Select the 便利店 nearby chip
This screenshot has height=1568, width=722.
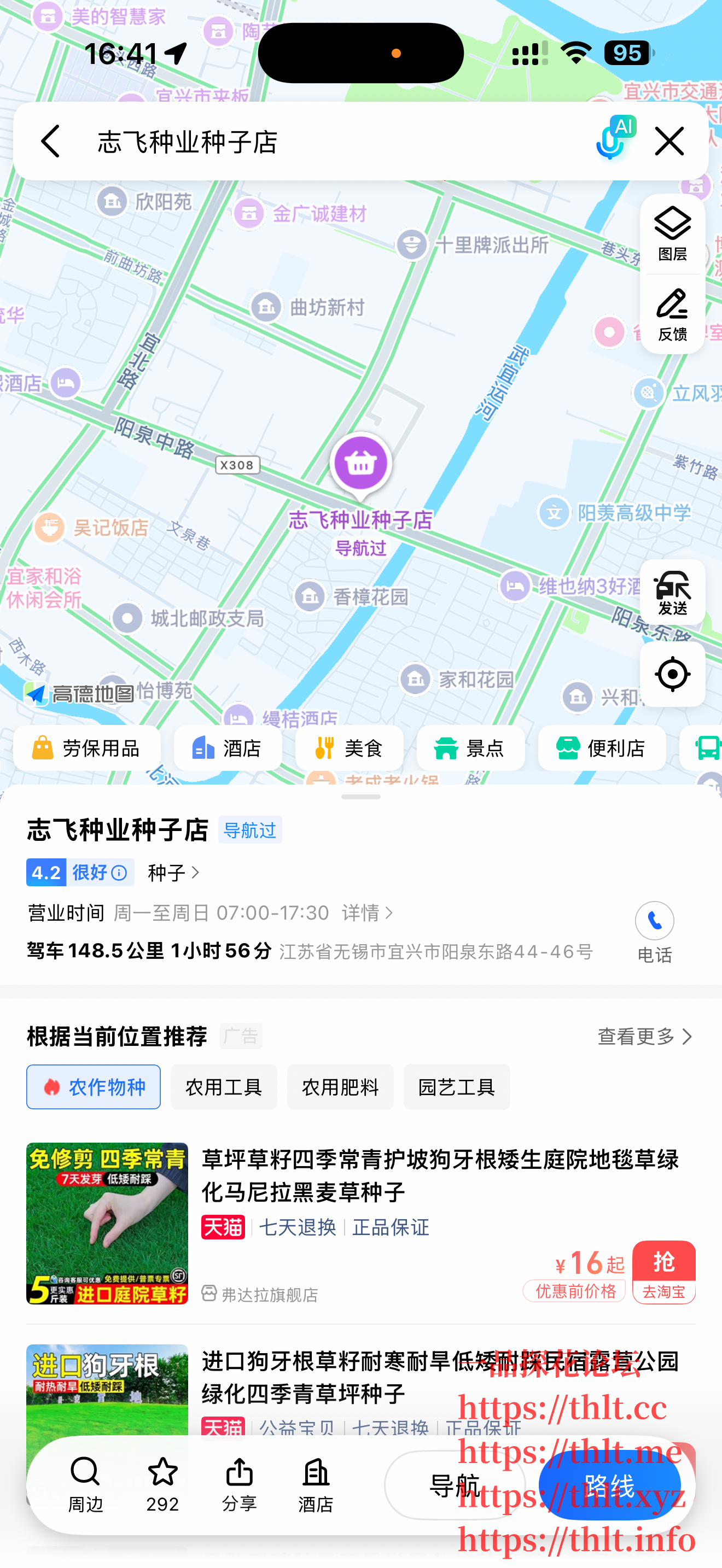click(x=602, y=748)
